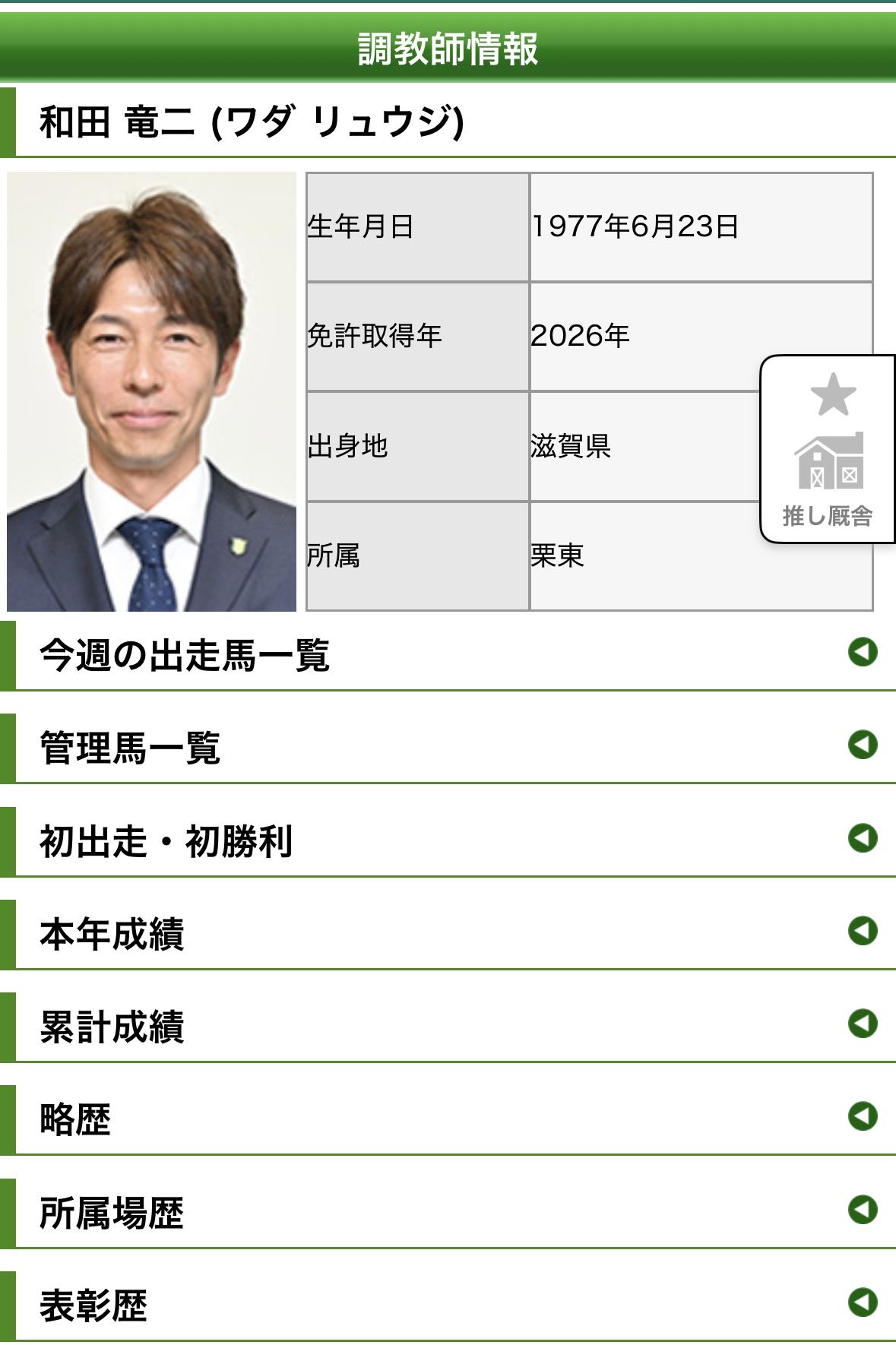This screenshot has height=1345, width=896.
Task: Expand 所属場歴 history
Action: tap(448, 1212)
